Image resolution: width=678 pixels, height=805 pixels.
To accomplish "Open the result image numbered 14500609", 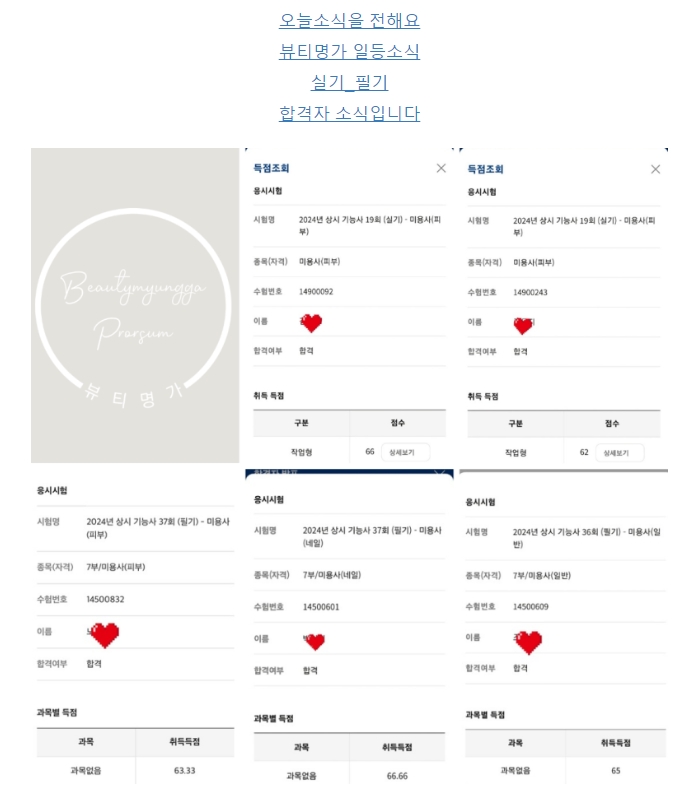I will 563,630.
